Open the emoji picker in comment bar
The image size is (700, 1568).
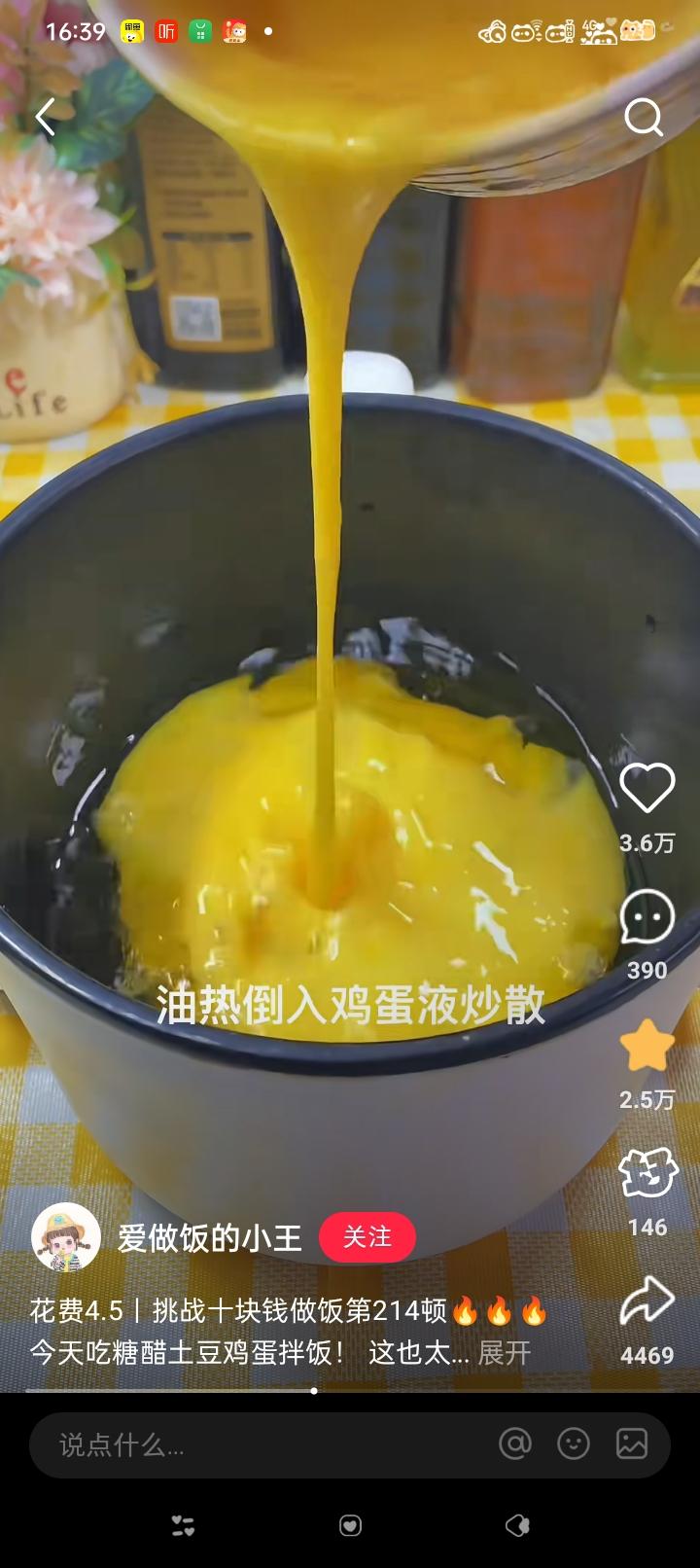[x=574, y=1444]
